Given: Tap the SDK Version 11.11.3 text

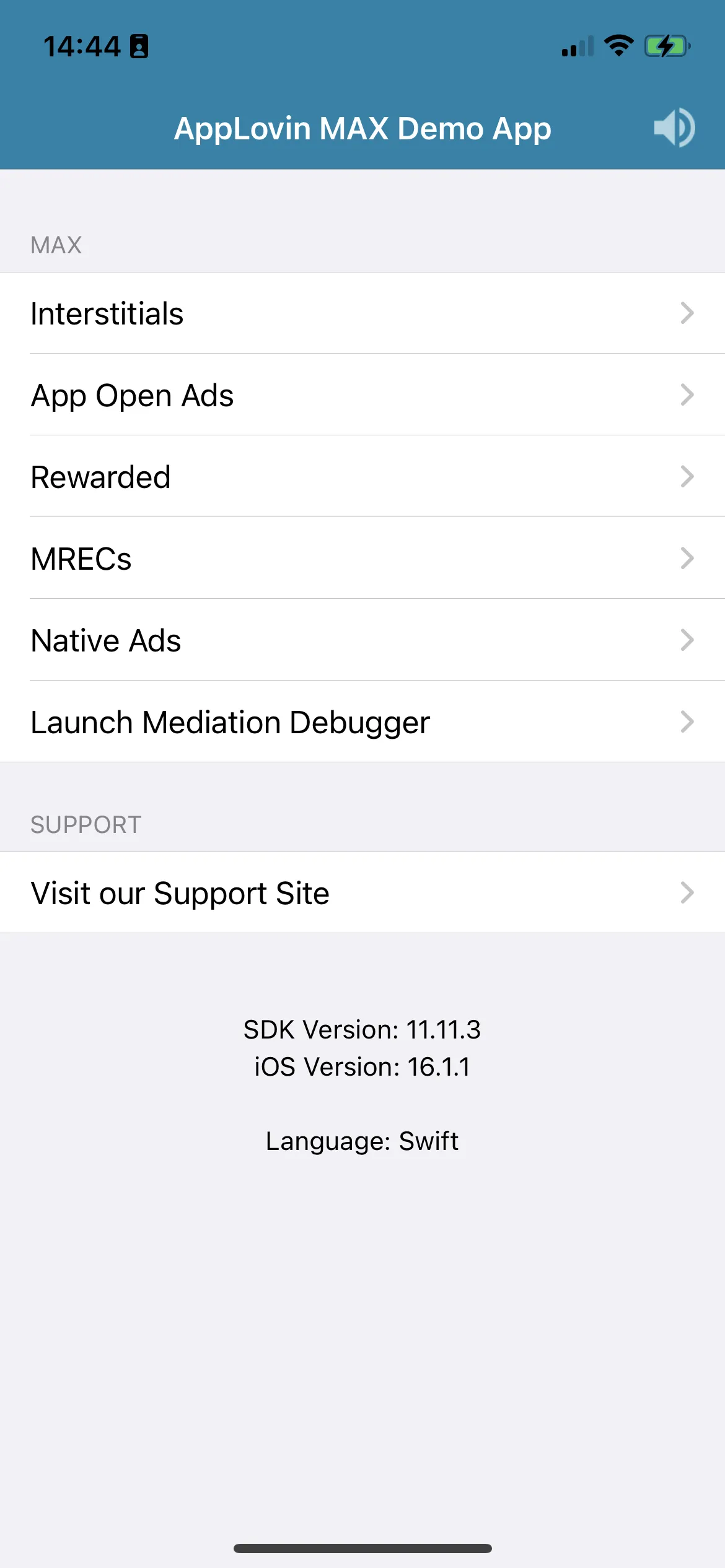Looking at the screenshot, I should (x=362, y=1030).
